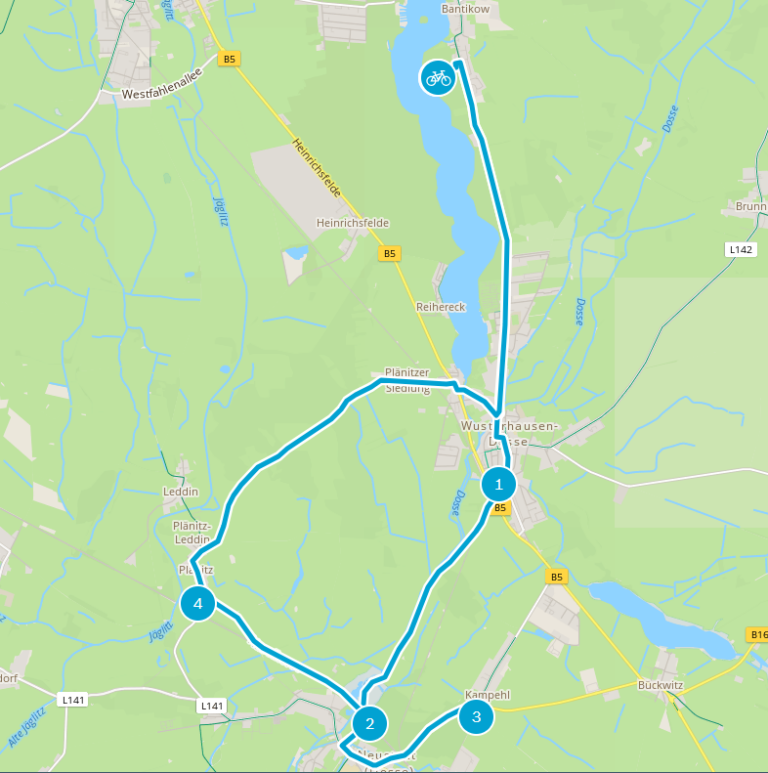Open waypoint marker 2 on the route
768x773 pixels.
[x=369, y=723]
